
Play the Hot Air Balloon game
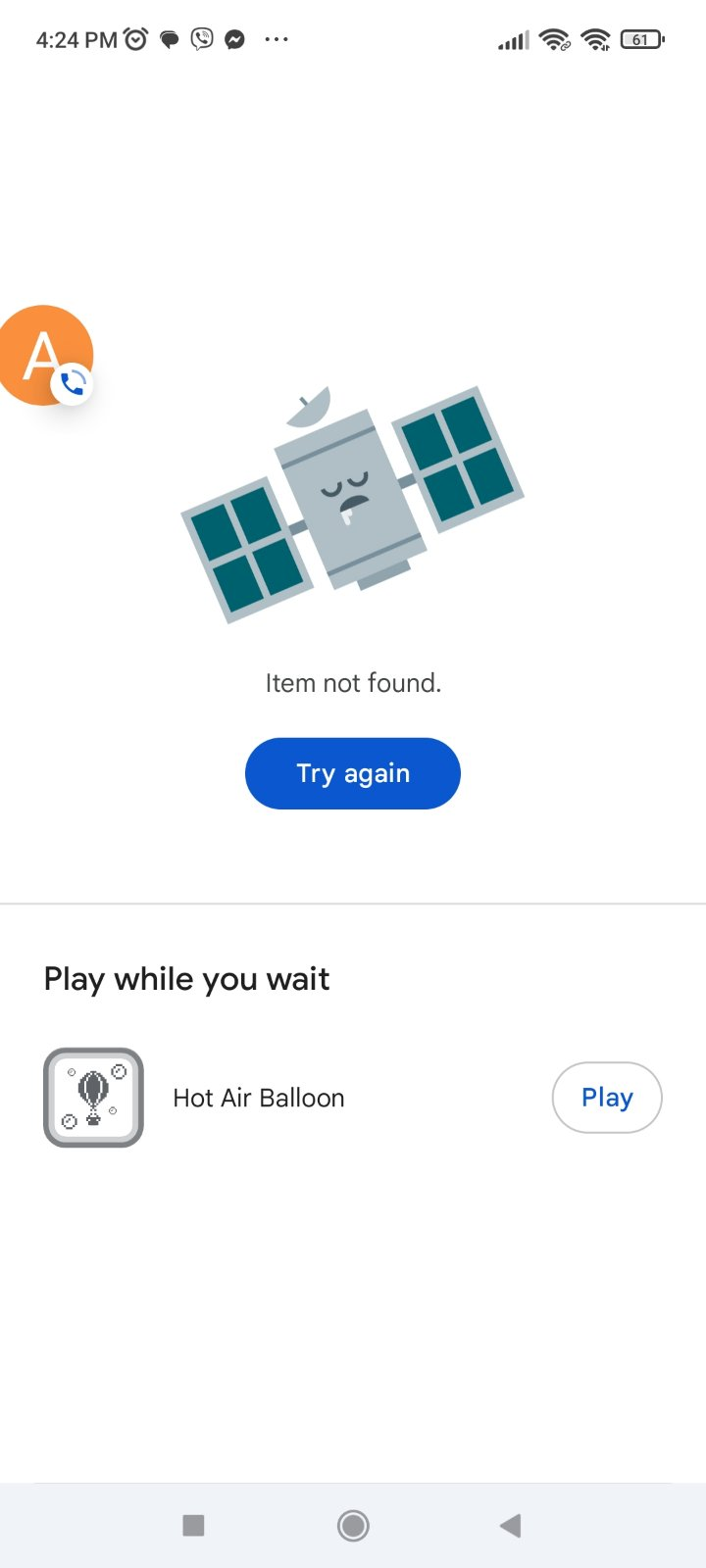[607, 1098]
